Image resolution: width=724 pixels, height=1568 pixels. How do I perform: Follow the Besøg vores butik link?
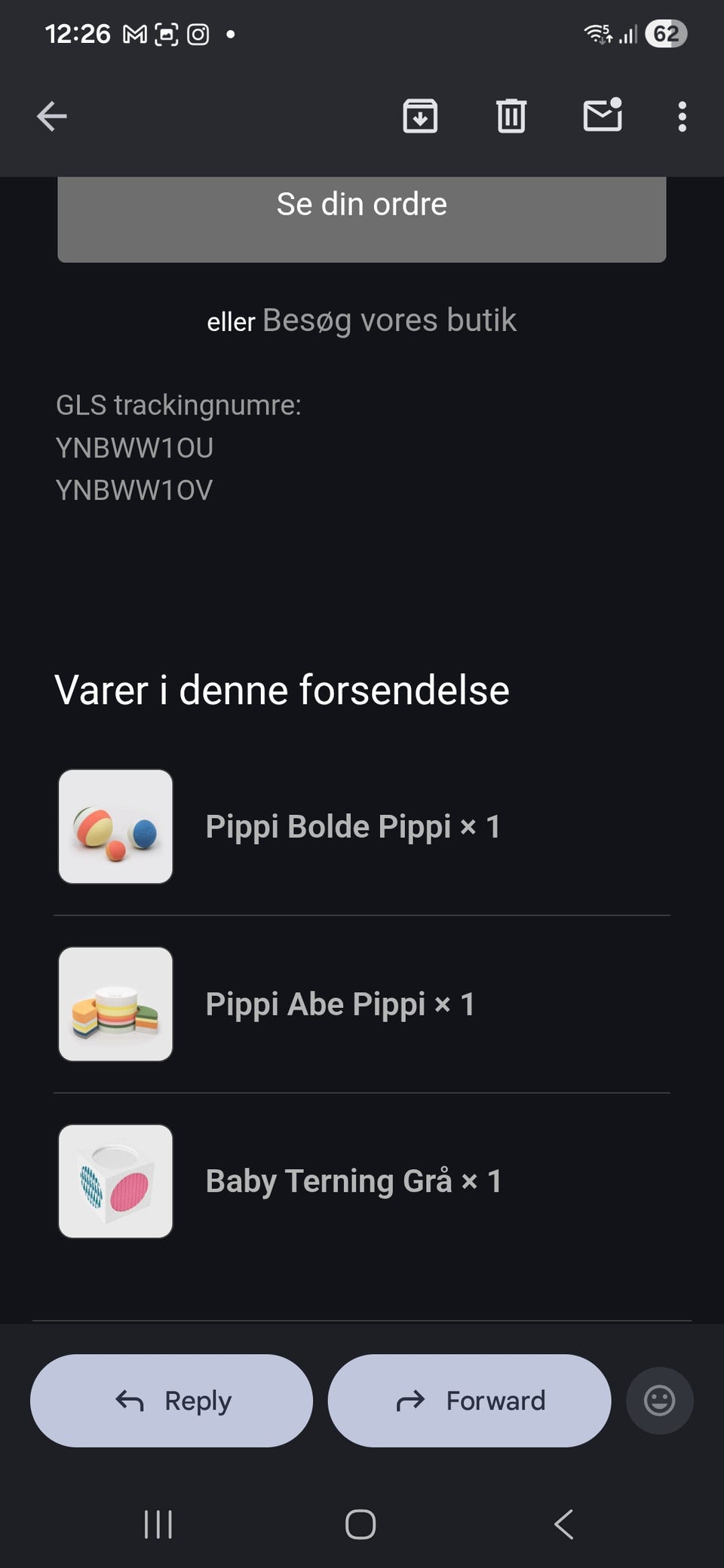tap(389, 320)
